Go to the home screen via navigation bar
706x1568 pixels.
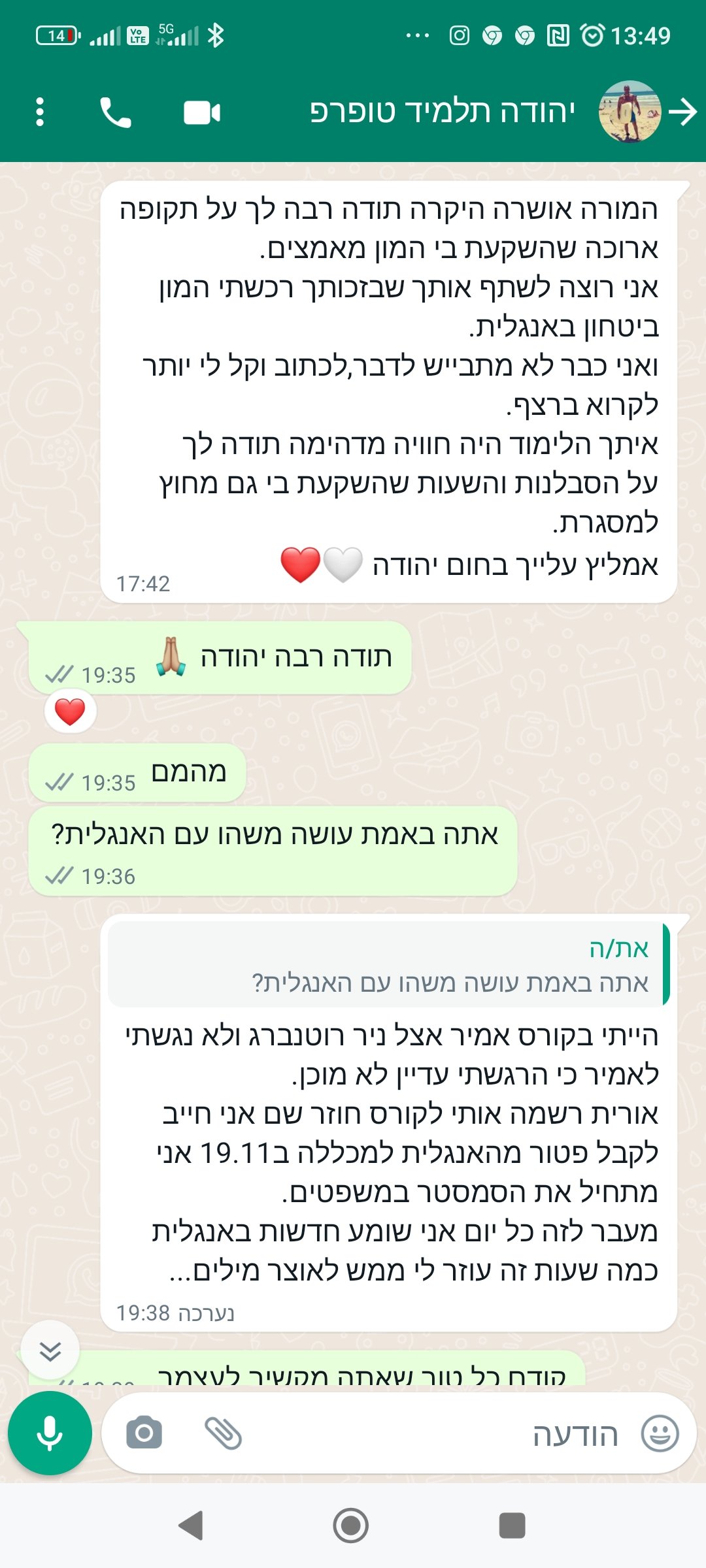(x=351, y=1526)
